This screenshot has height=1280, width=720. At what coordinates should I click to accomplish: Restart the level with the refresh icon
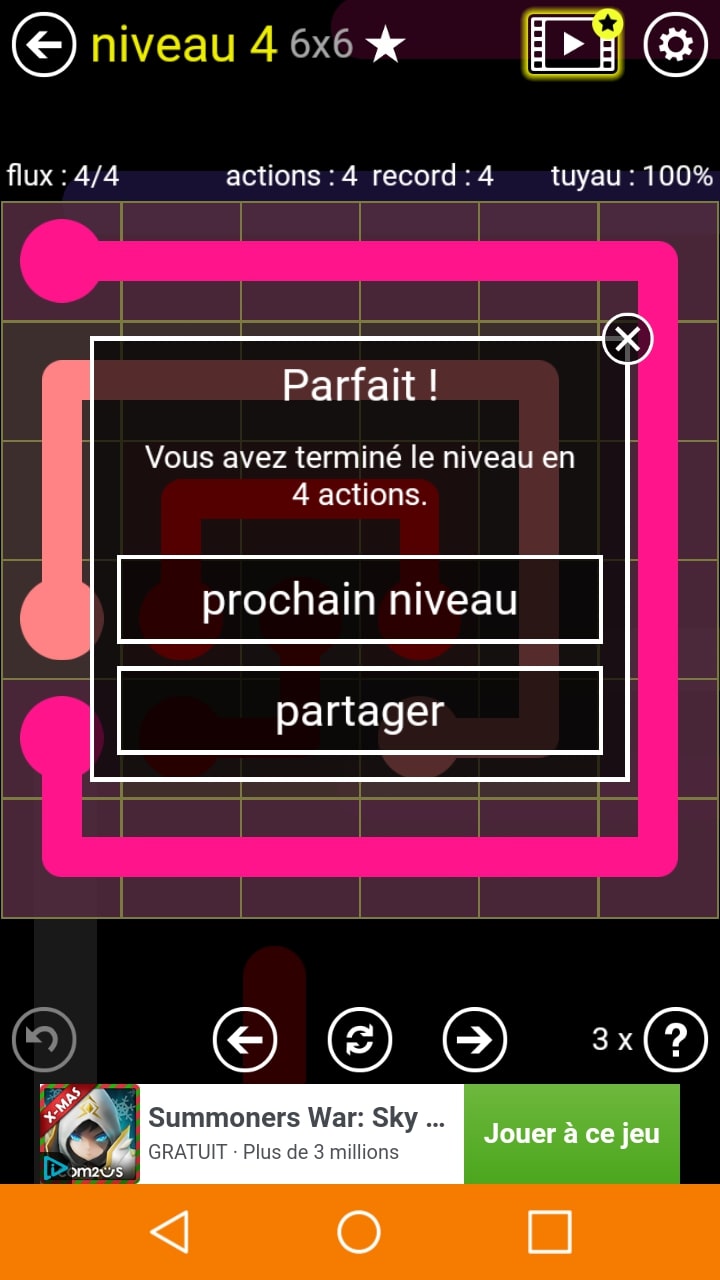point(360,1040)
